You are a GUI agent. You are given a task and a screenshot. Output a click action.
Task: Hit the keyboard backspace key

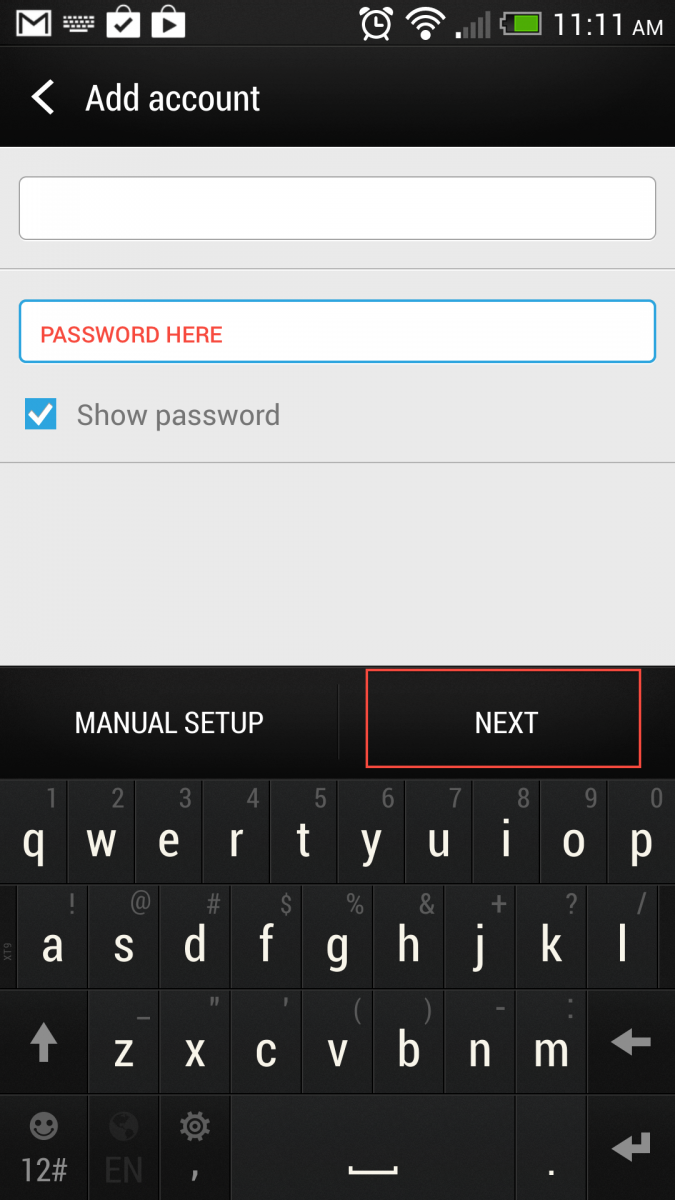pyautogui.click(x=630, y=1043)
